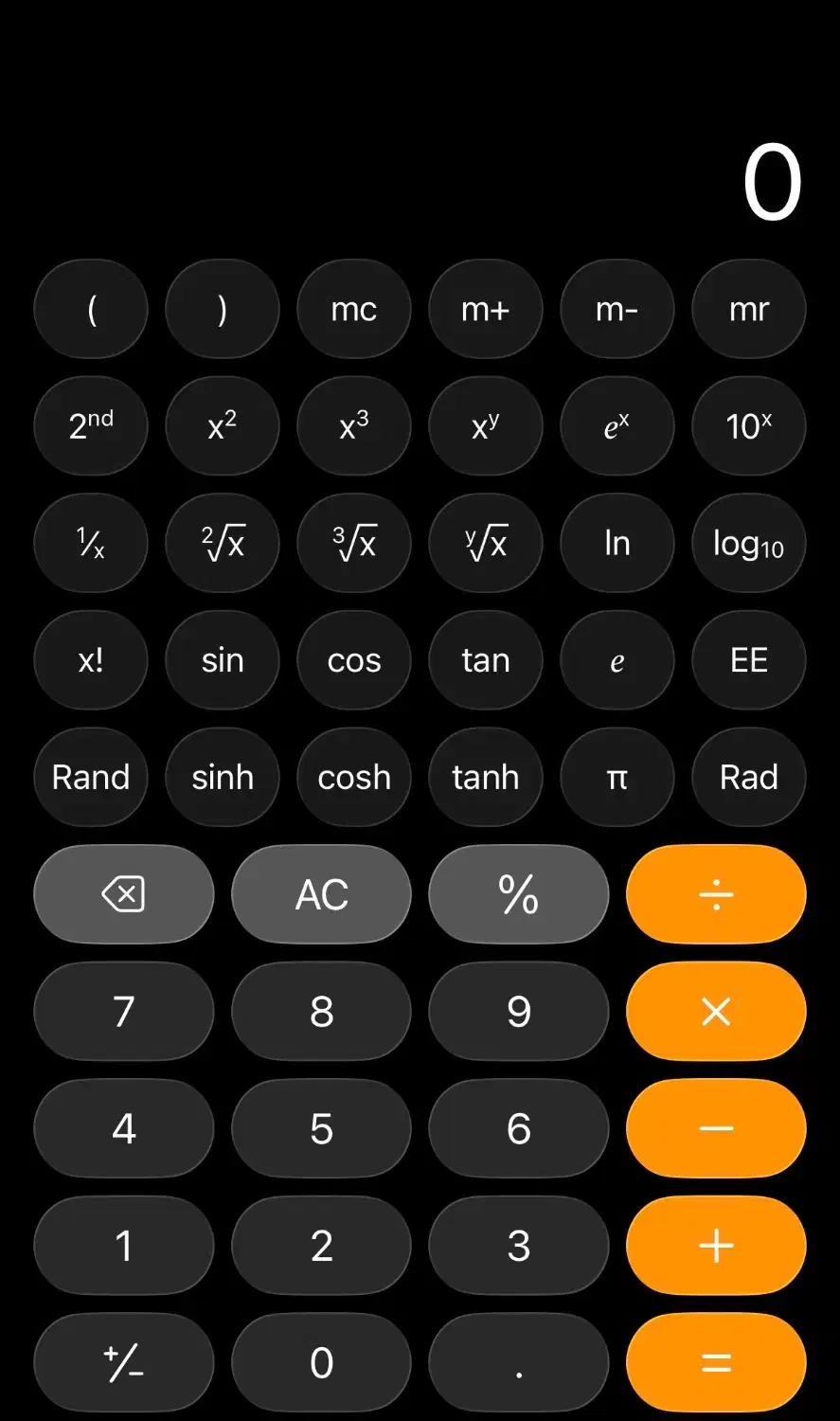Insert an opening parenthesis
This screenshot has width=840, height=1421.
click(x=91, y=309)
